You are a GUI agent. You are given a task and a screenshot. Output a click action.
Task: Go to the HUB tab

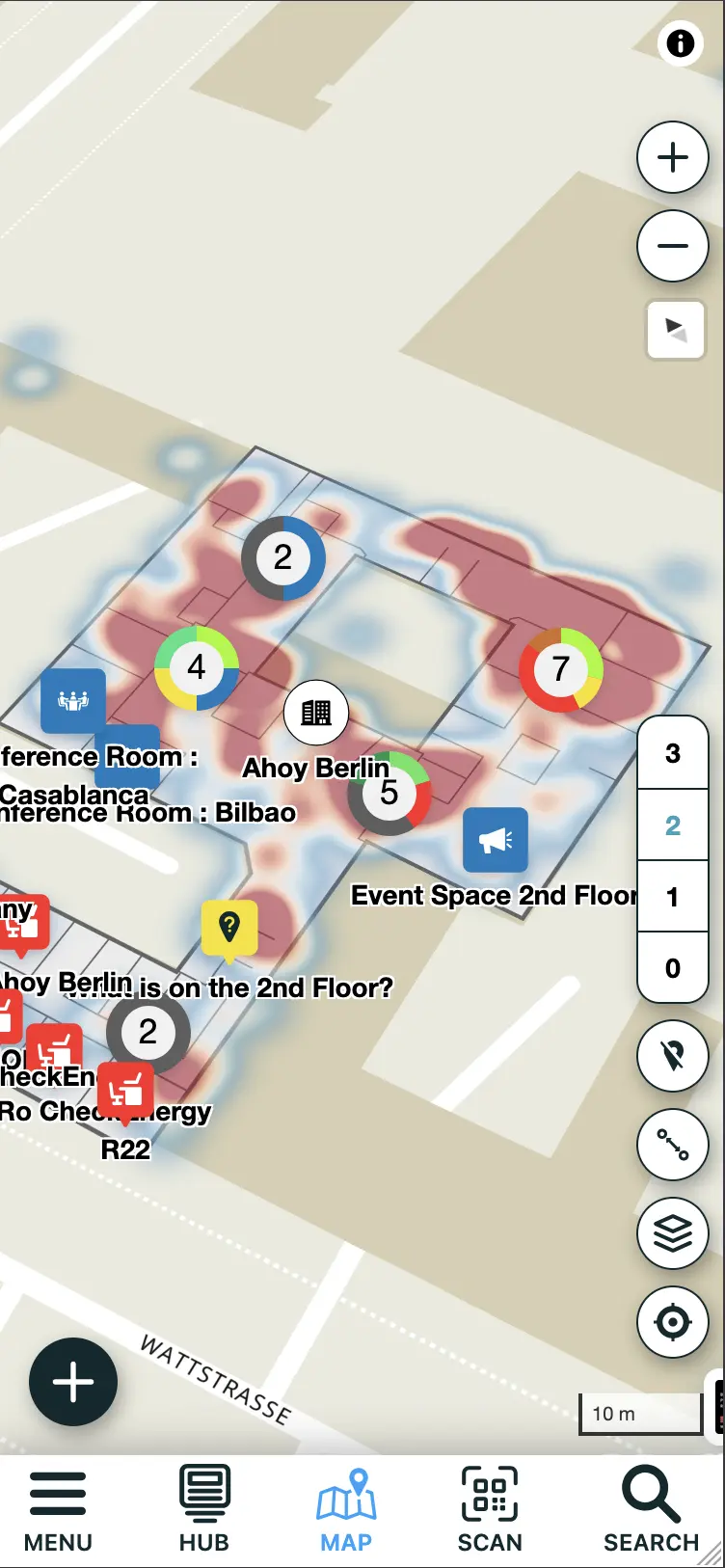point(204,1510)
